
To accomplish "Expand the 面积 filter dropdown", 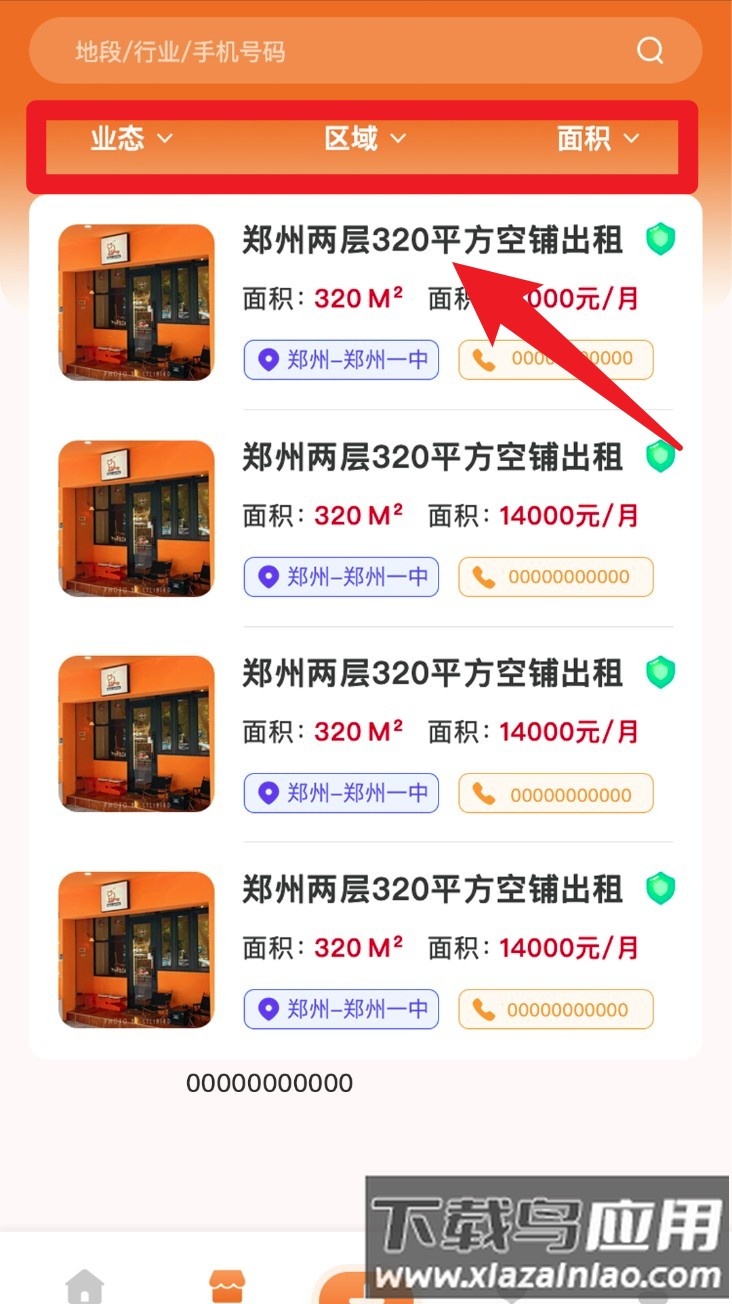I will pyautogui.click(x=597, y=139).
